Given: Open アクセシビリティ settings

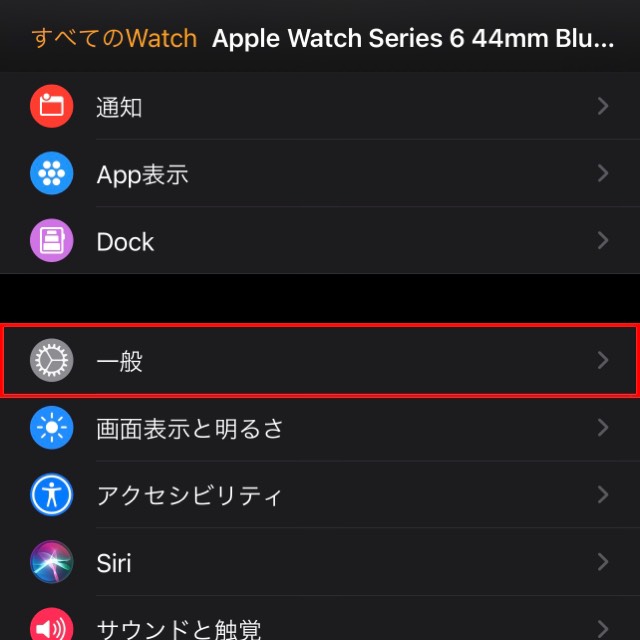Looking at the screenshot, I should [x=320, y=495].
